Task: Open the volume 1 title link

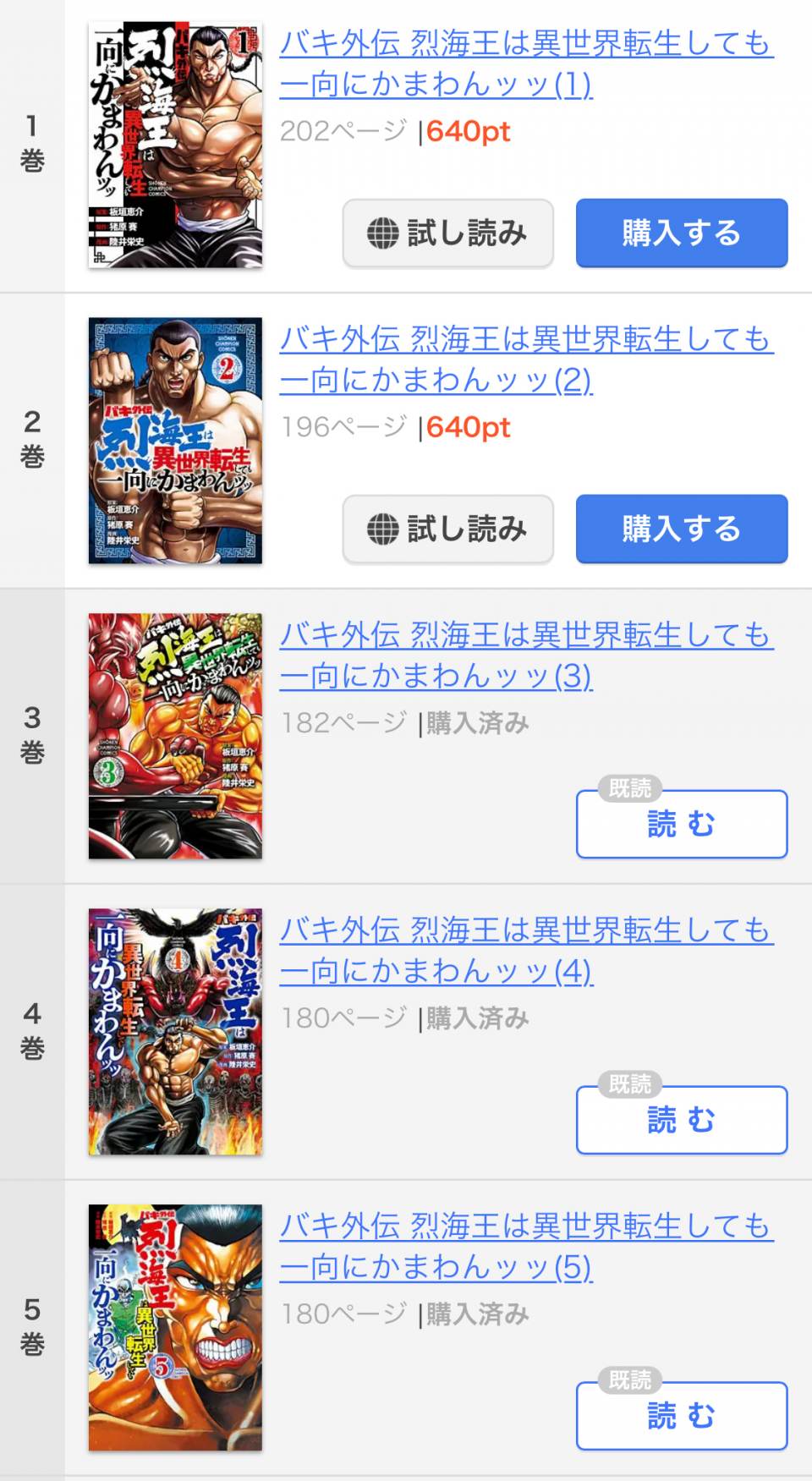Action: point(524,63)
